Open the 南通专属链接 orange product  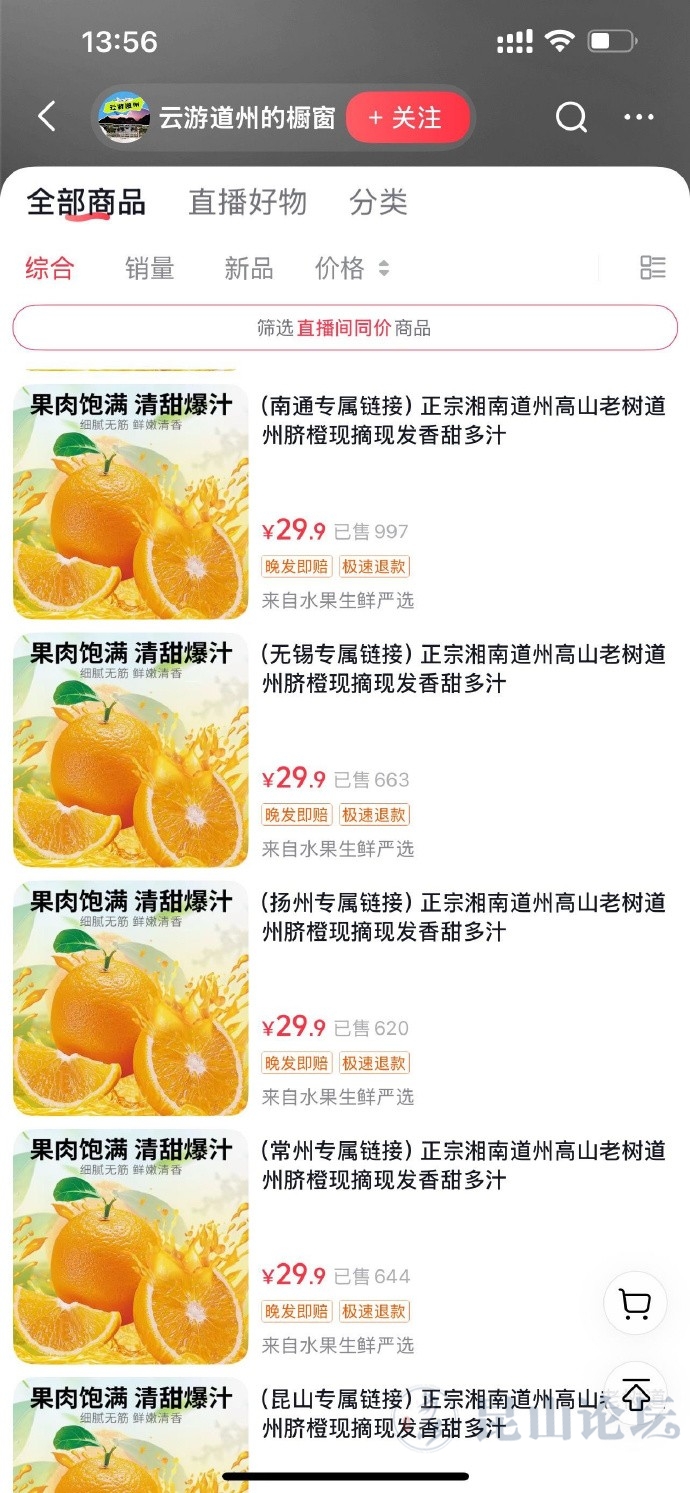coord(462,421)
